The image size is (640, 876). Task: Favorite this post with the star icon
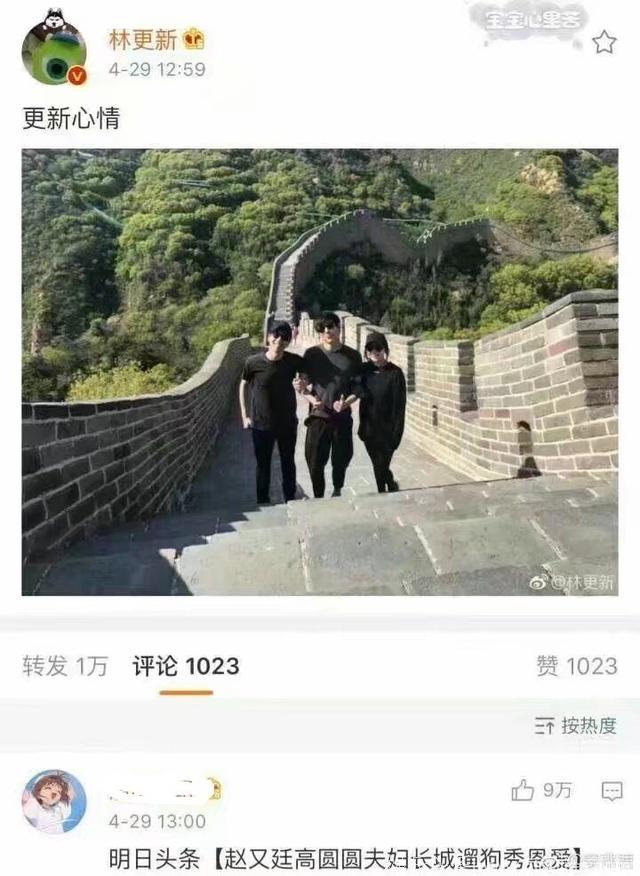pos(604,42)
